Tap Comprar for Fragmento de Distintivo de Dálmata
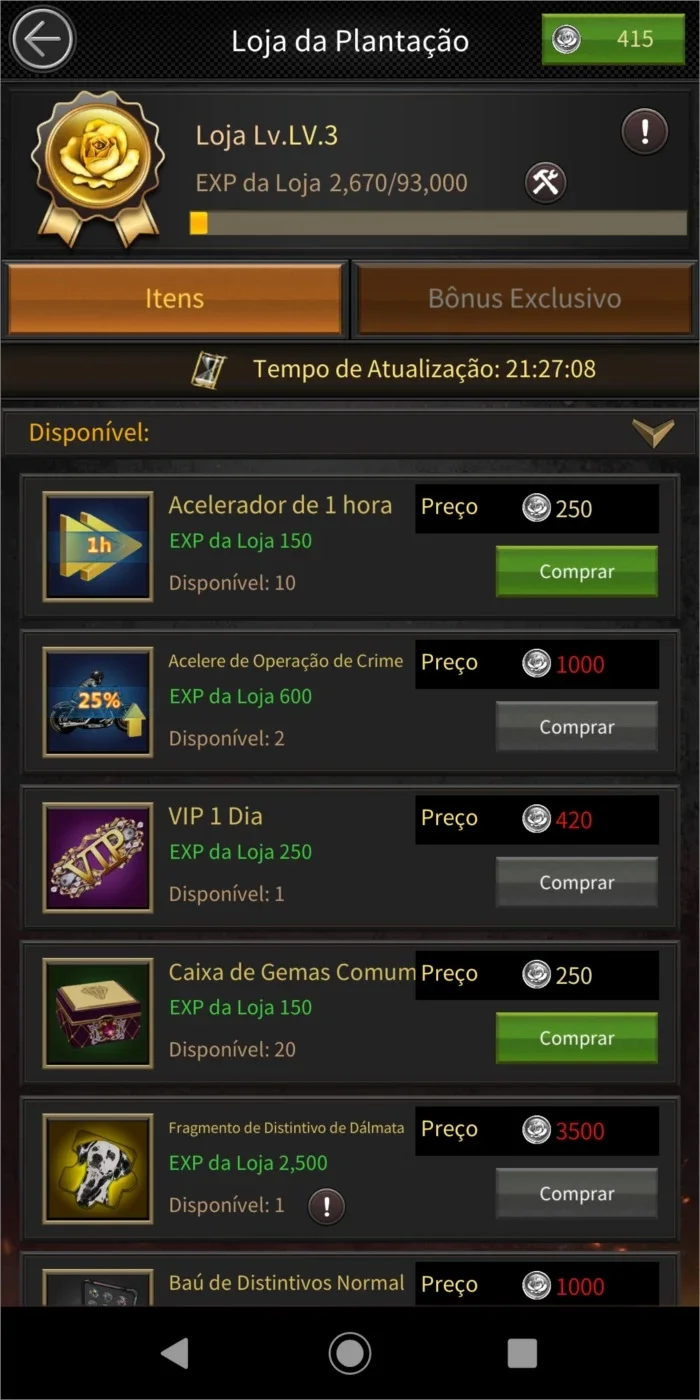 point(577,1194)
